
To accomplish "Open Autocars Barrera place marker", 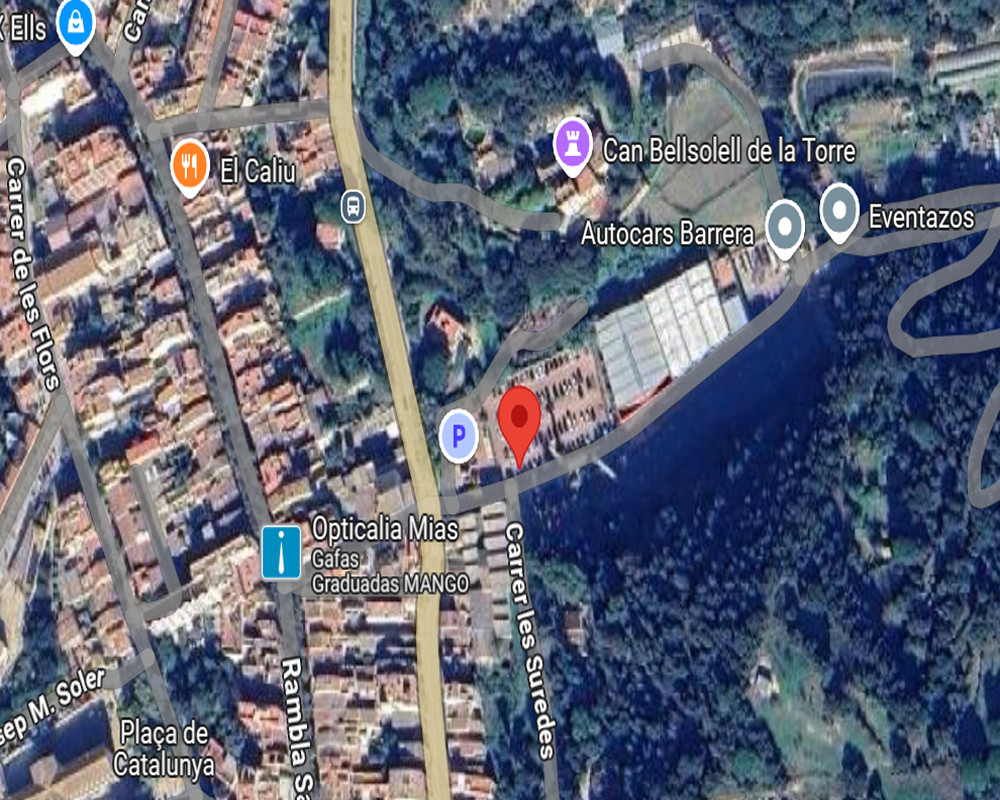I will [x=785, y=226].
